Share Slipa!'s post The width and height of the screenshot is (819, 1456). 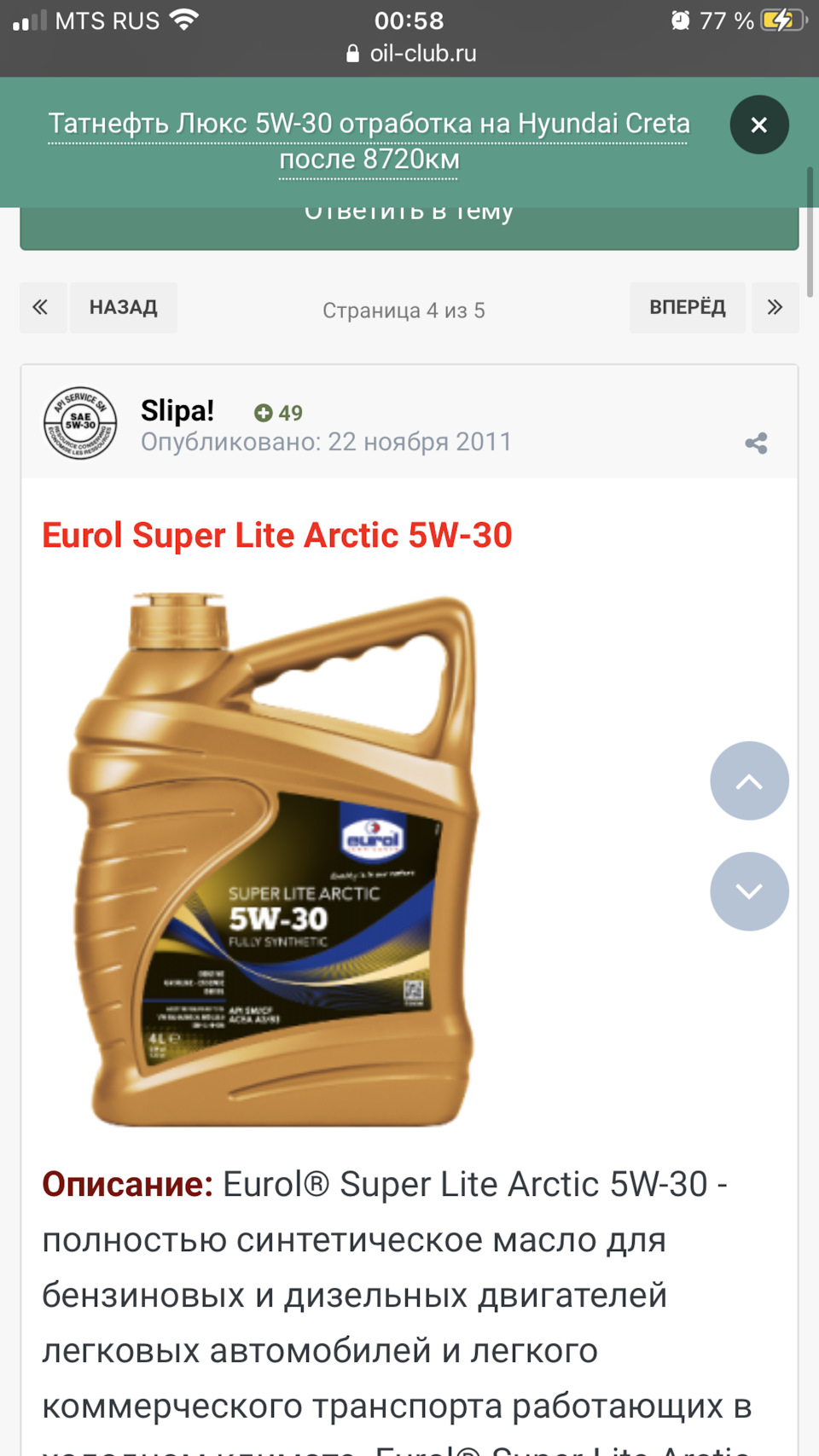coord(756,443)
